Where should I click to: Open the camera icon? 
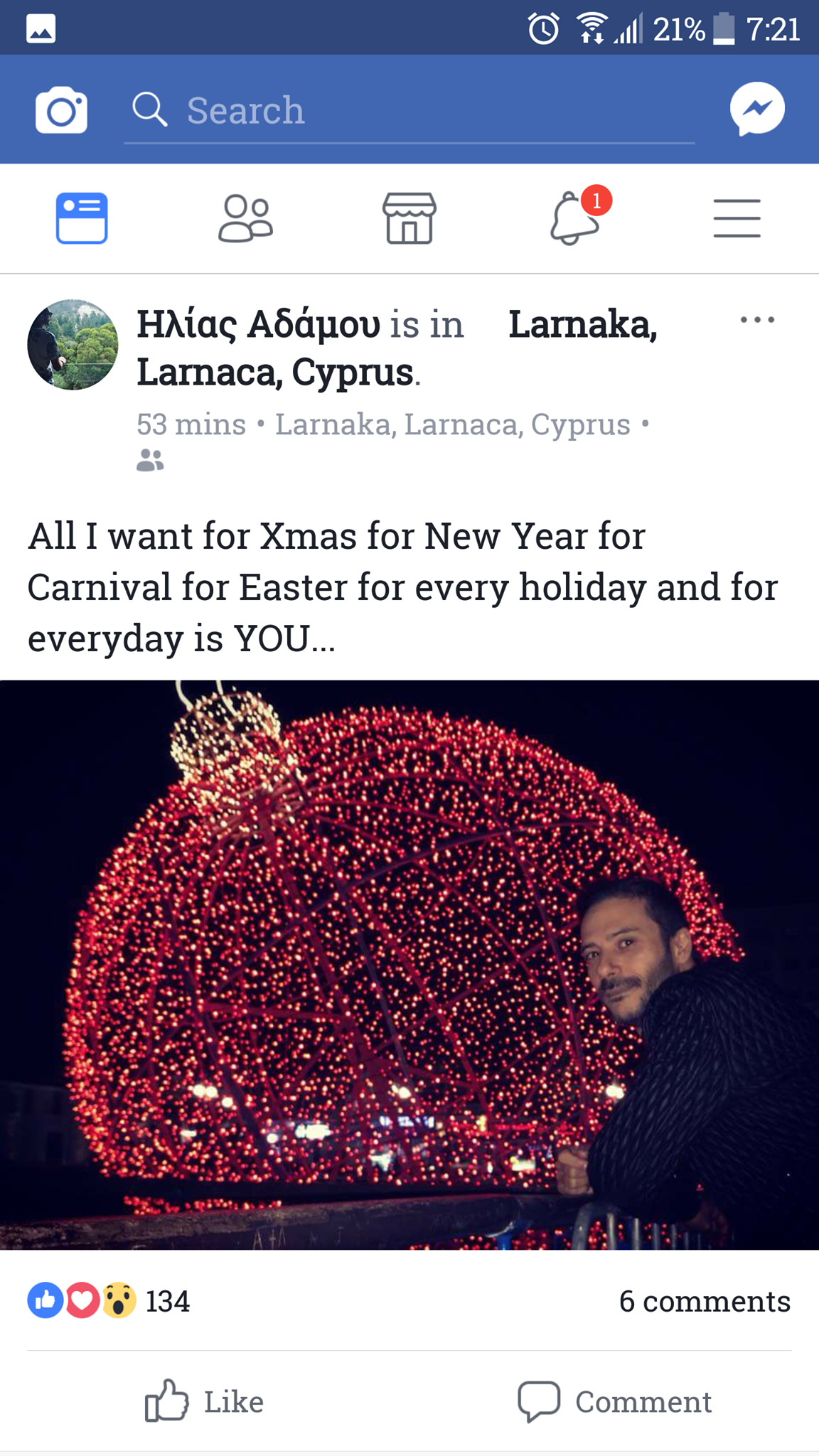coord(61,110)
